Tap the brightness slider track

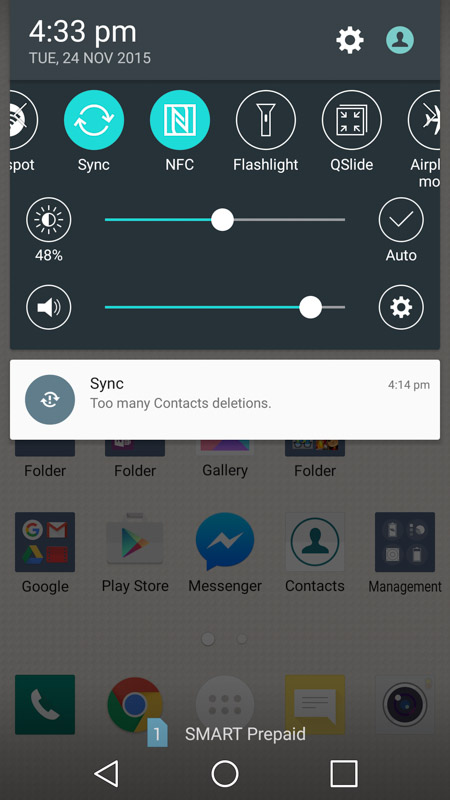pyautogui.click(x=225, y=220)
